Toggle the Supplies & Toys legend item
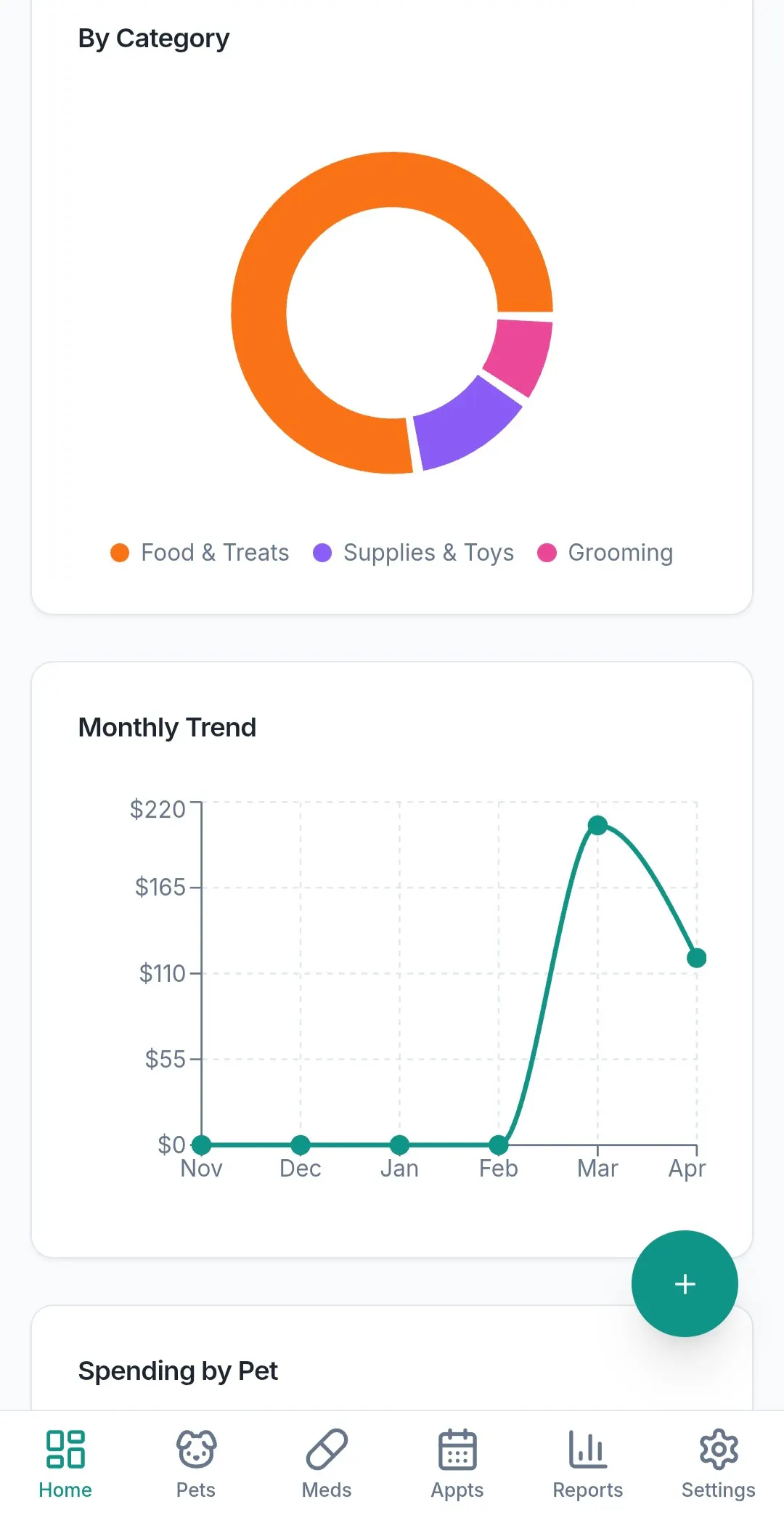 click(x=413, y=553)
